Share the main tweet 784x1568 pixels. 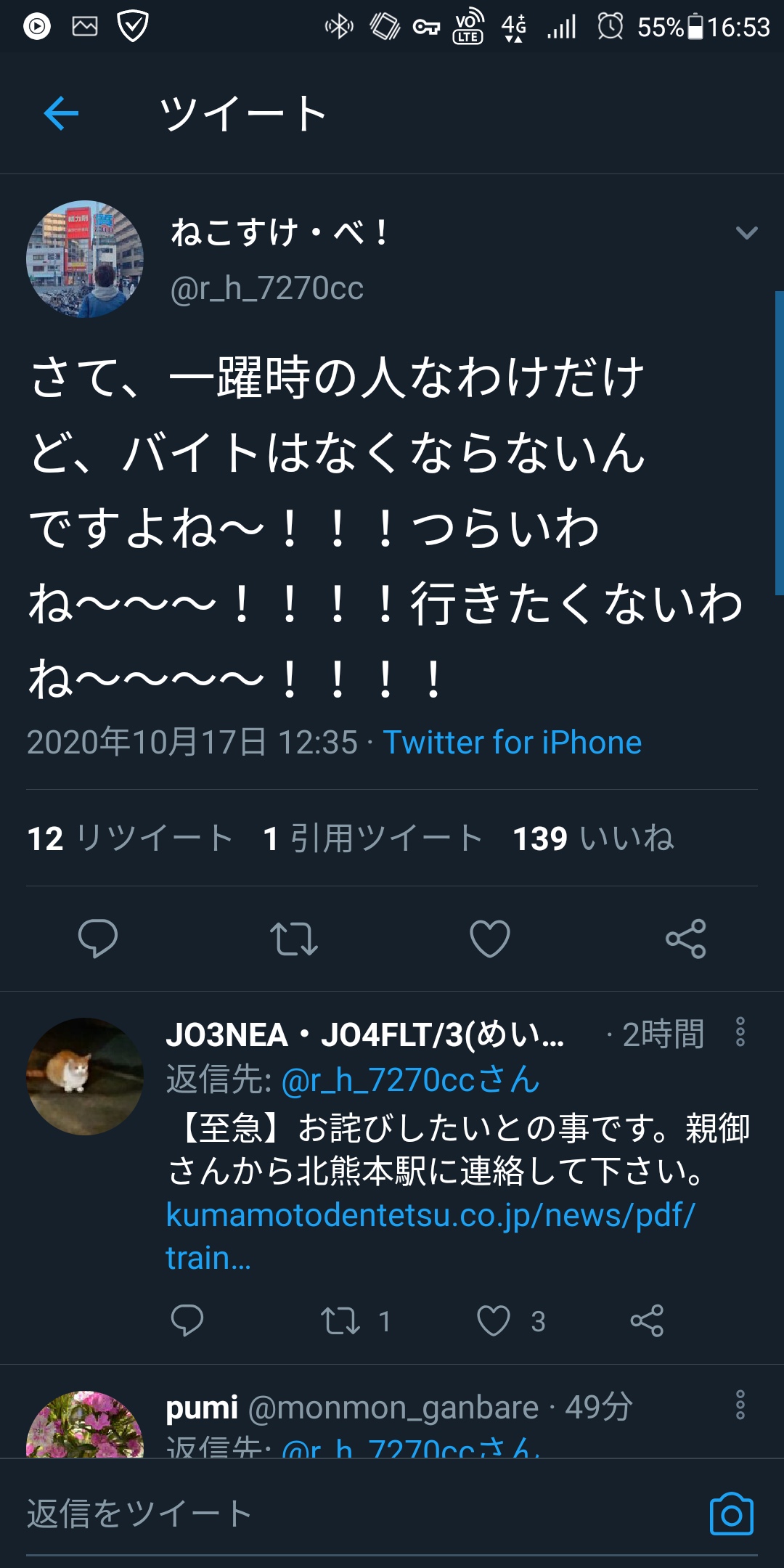(x=686, y=939)
